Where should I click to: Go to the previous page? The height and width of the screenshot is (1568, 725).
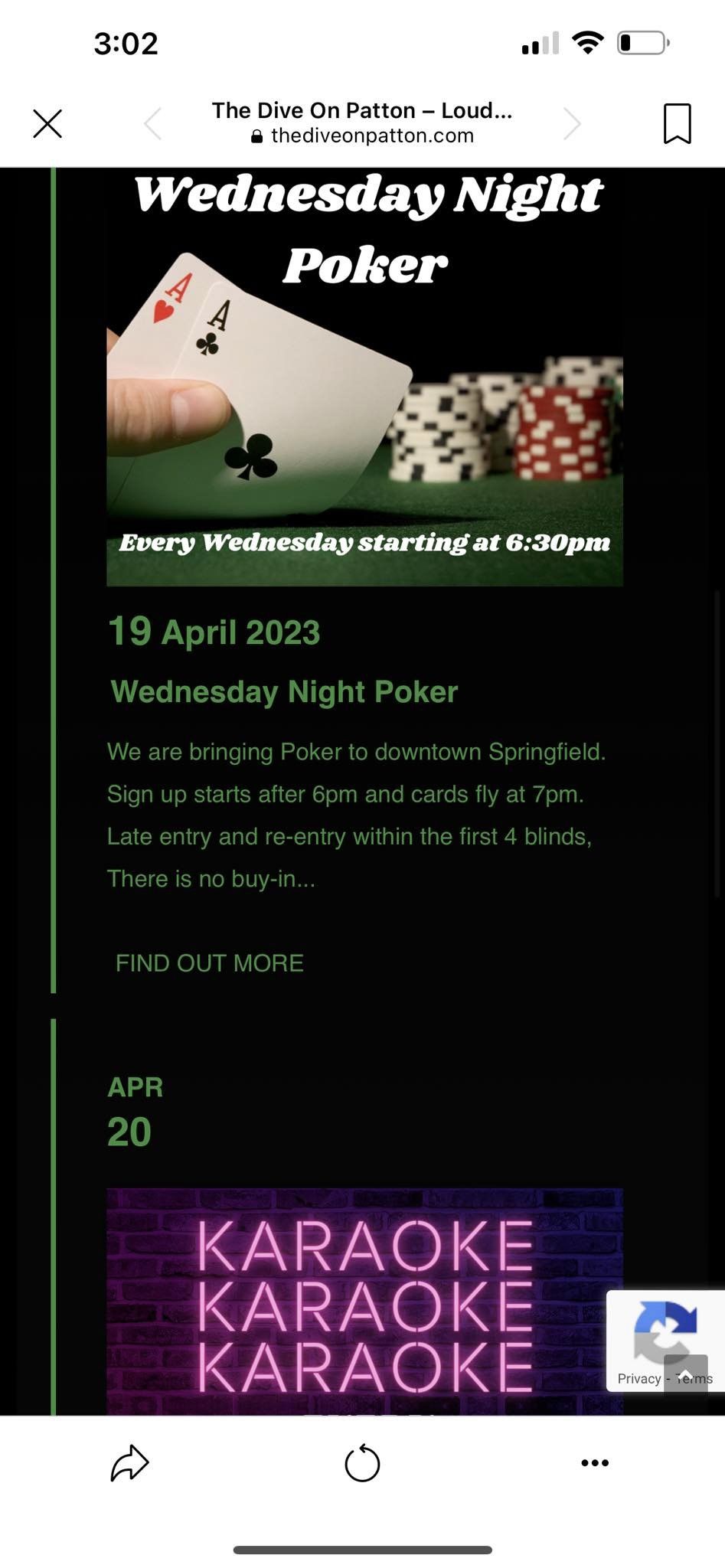click(153, 123)
